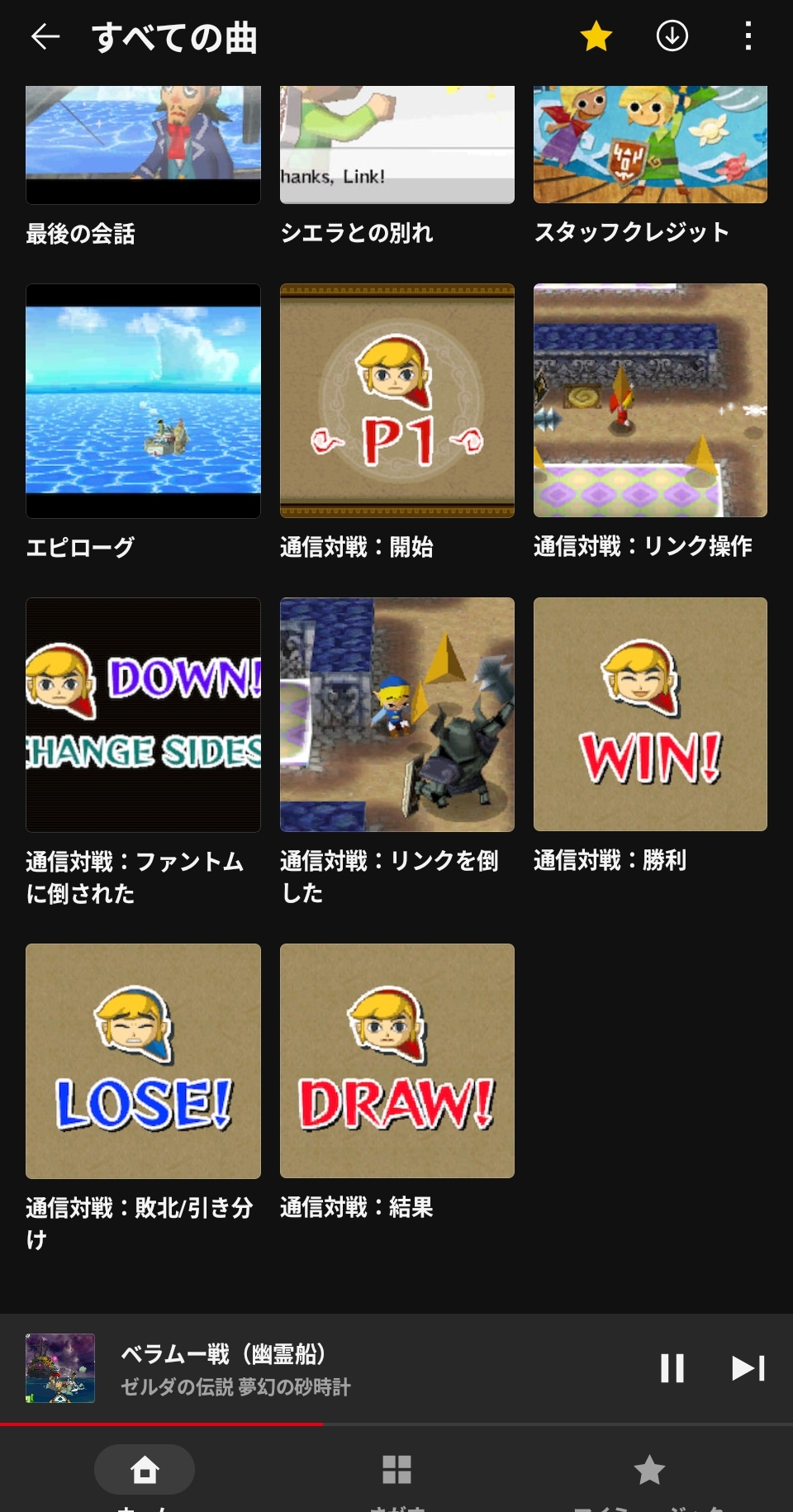
Task: Select 通信対戦：ファントムに倒された track
Action: coord(143,715)
